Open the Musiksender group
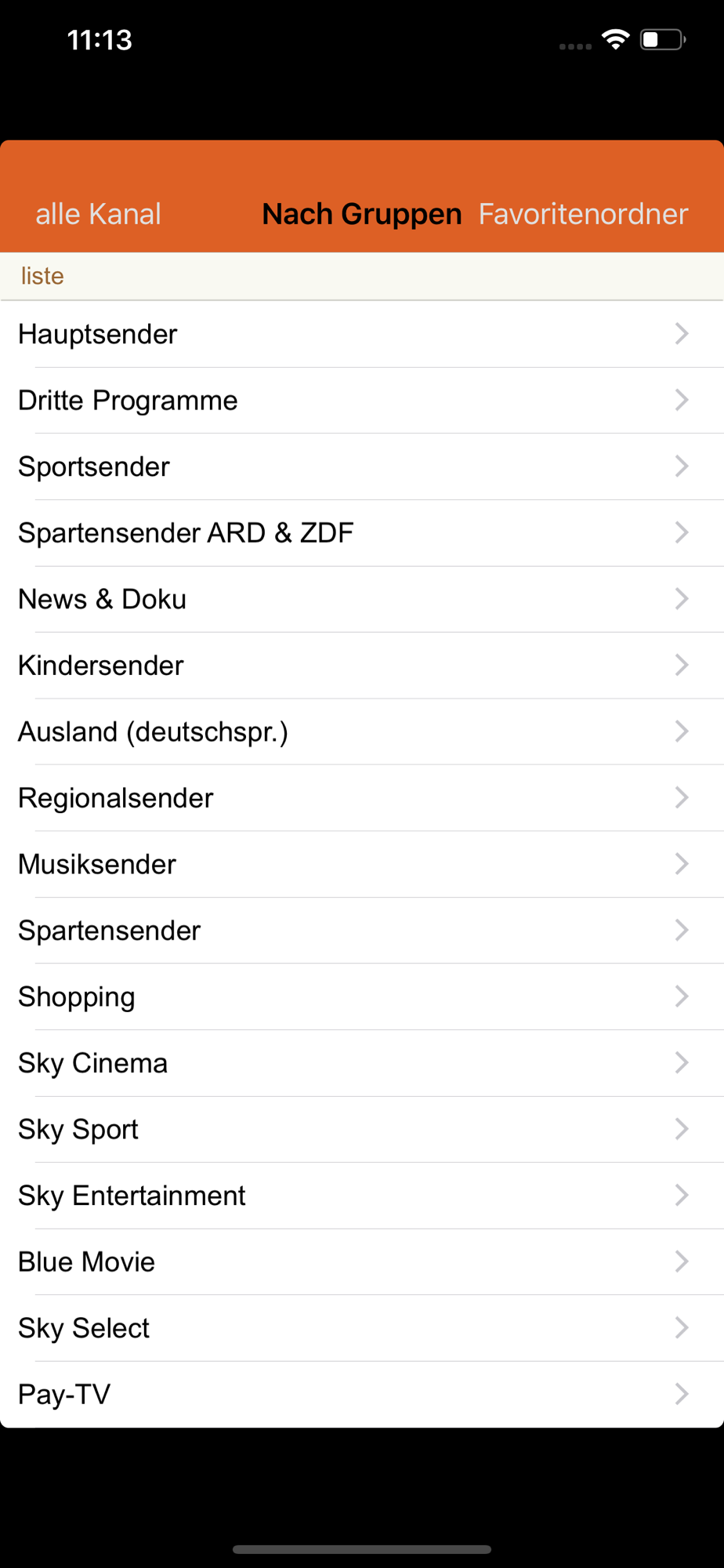The width and height of the screenshot is (724, 1568). tap(362, 864)
